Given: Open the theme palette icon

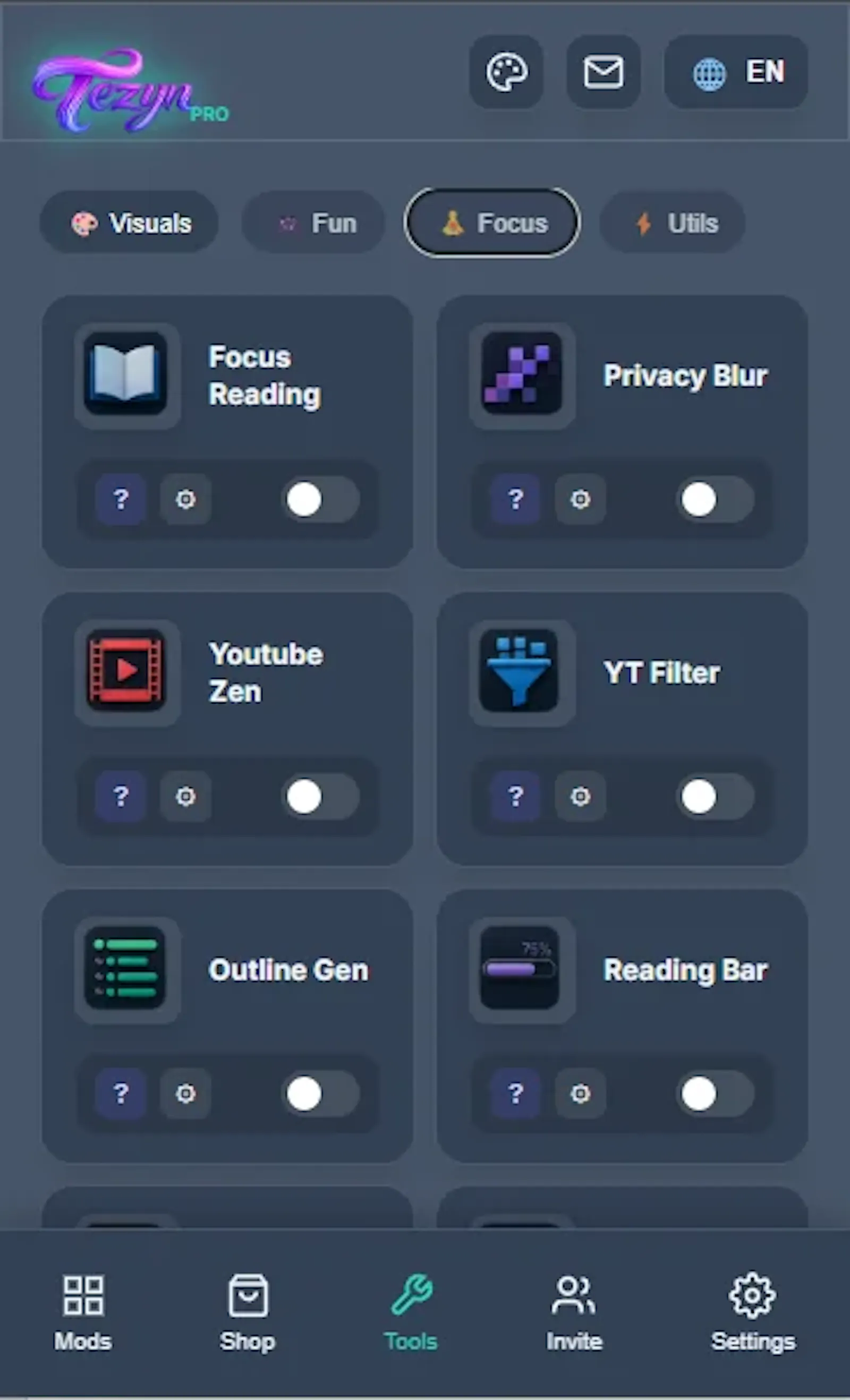Looking at the screenshot, I should [x=506, y=72].
